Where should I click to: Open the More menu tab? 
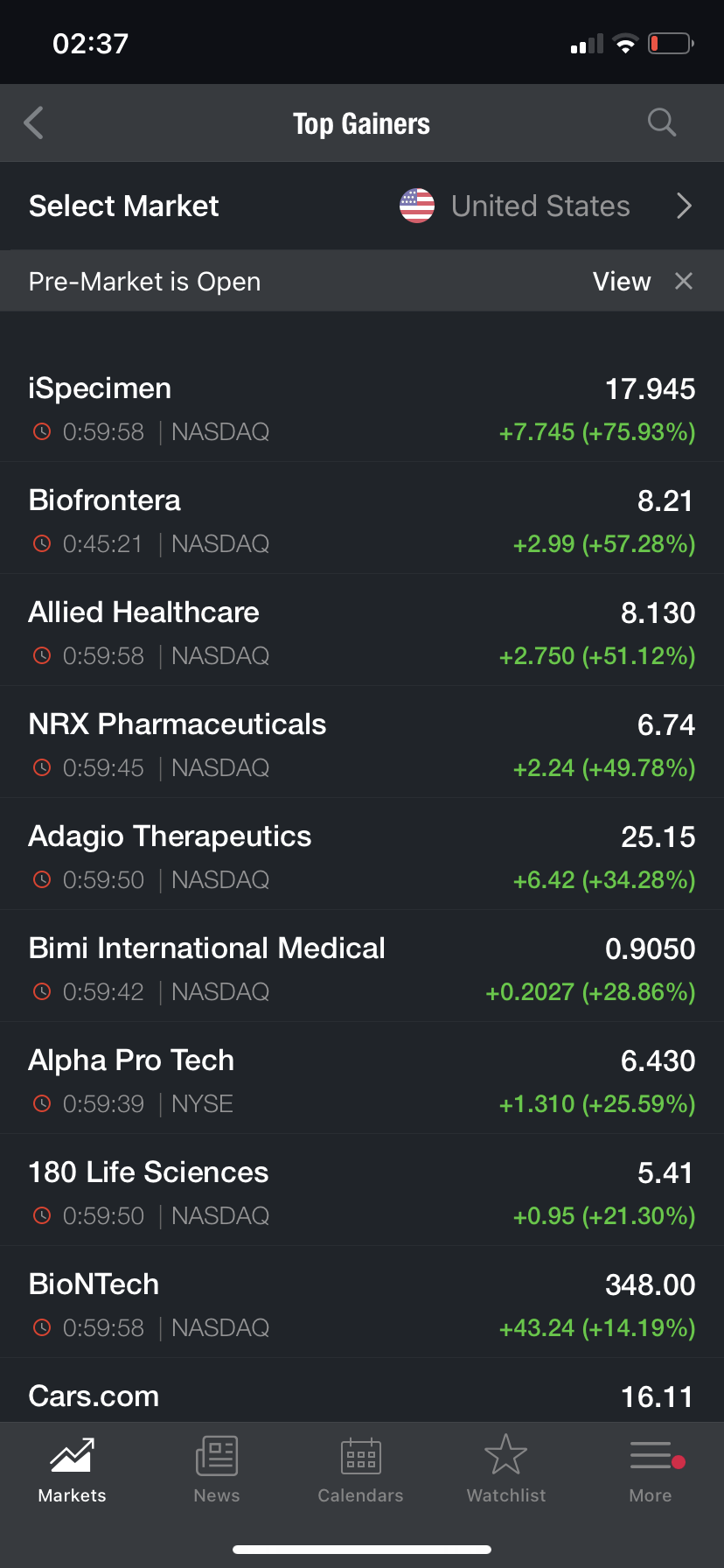click(651, 1470)
